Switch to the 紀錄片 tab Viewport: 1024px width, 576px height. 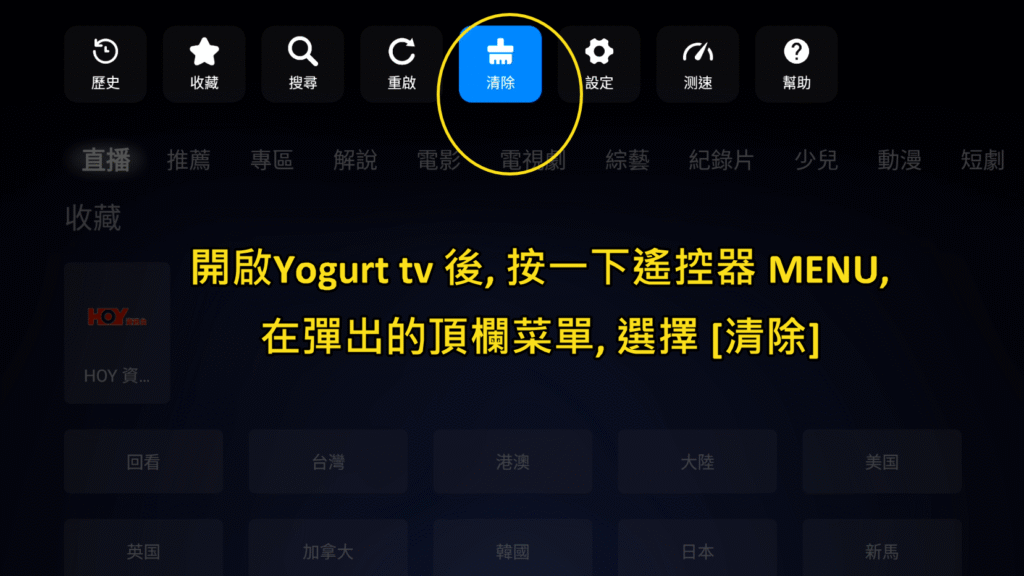click(x=721, y=160)
